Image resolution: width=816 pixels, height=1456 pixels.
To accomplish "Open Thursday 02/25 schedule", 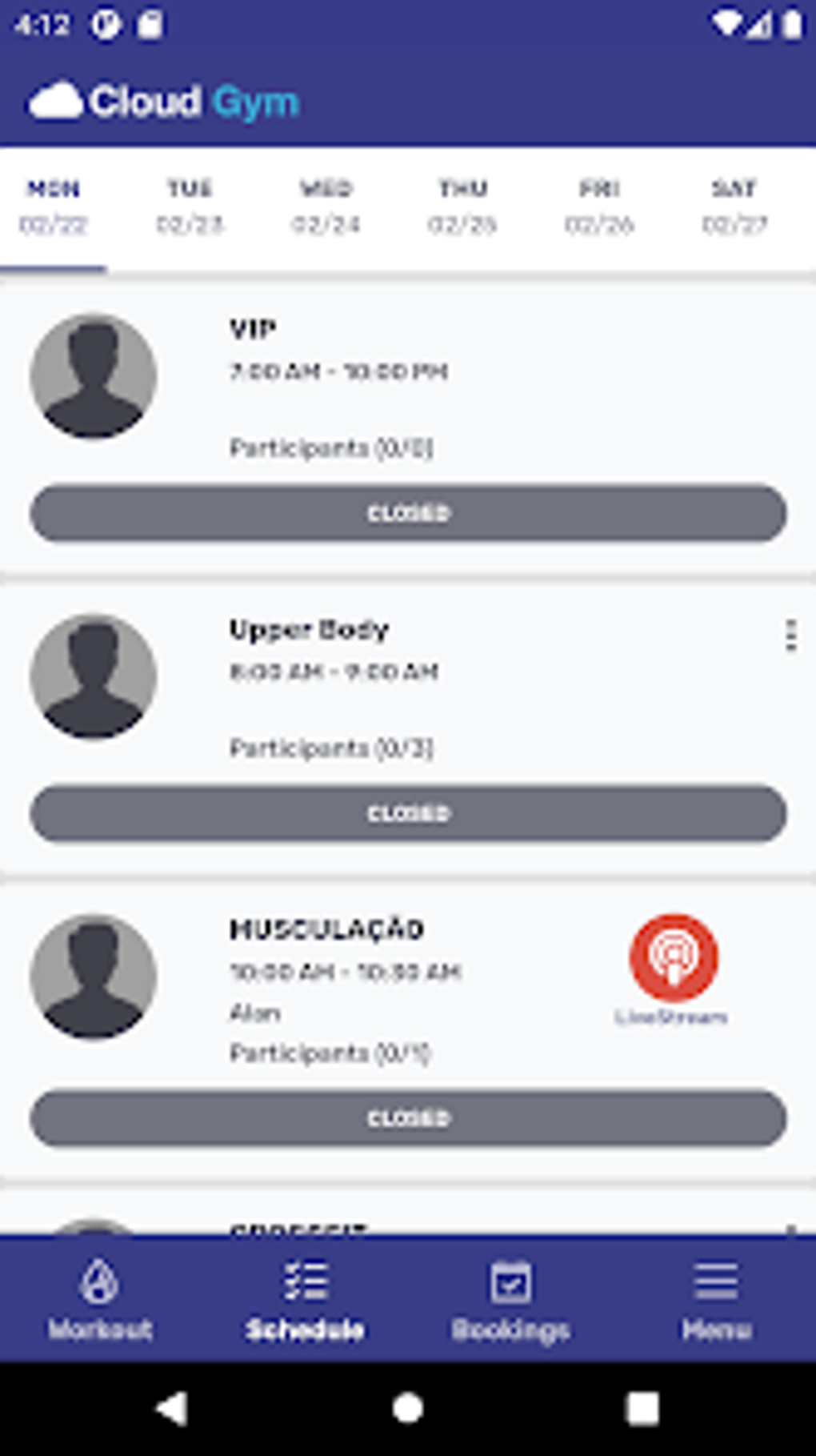I will 462,207.
